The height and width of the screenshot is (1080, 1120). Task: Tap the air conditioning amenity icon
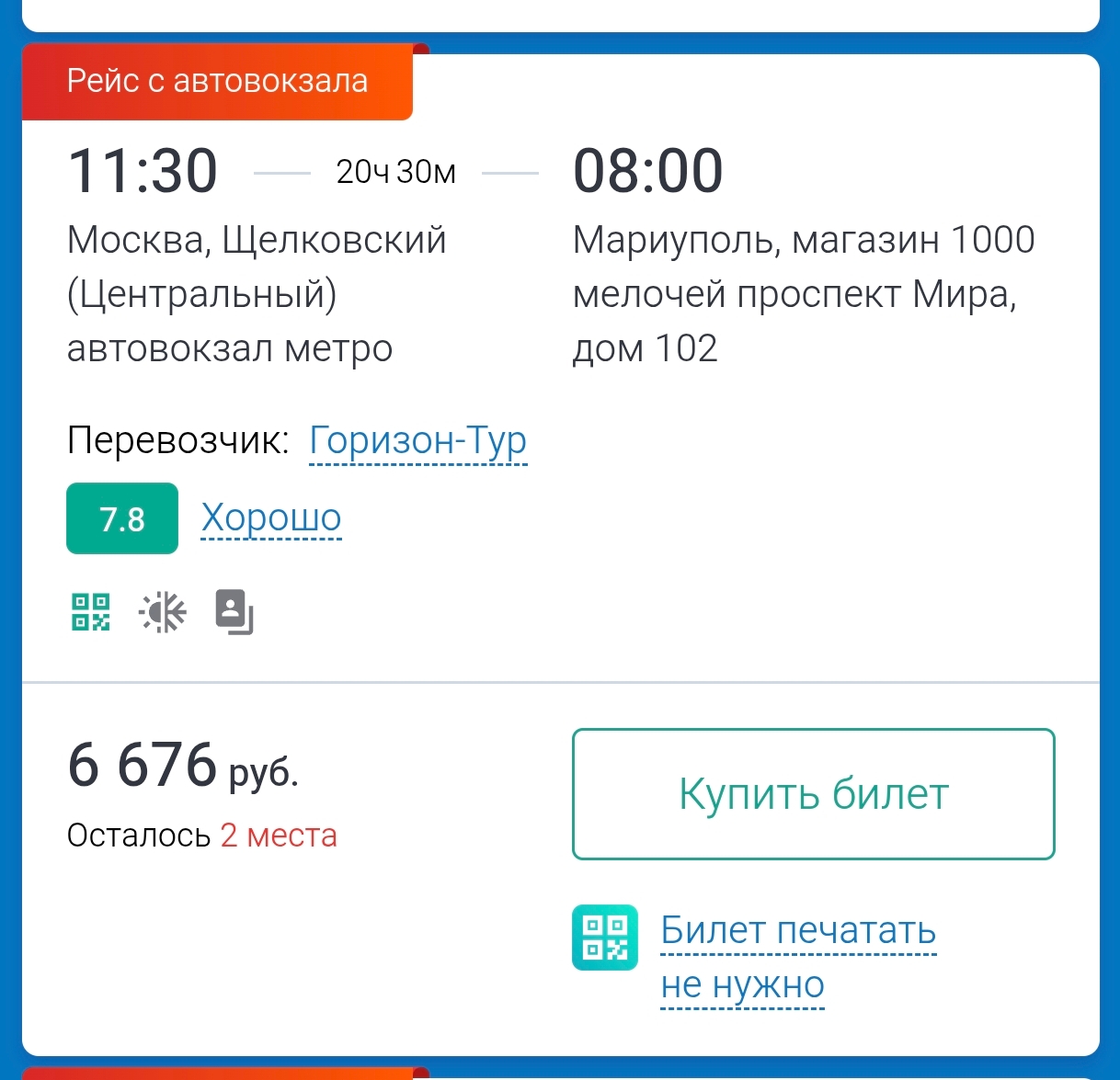pyautogui.click(x=163, y=612)
